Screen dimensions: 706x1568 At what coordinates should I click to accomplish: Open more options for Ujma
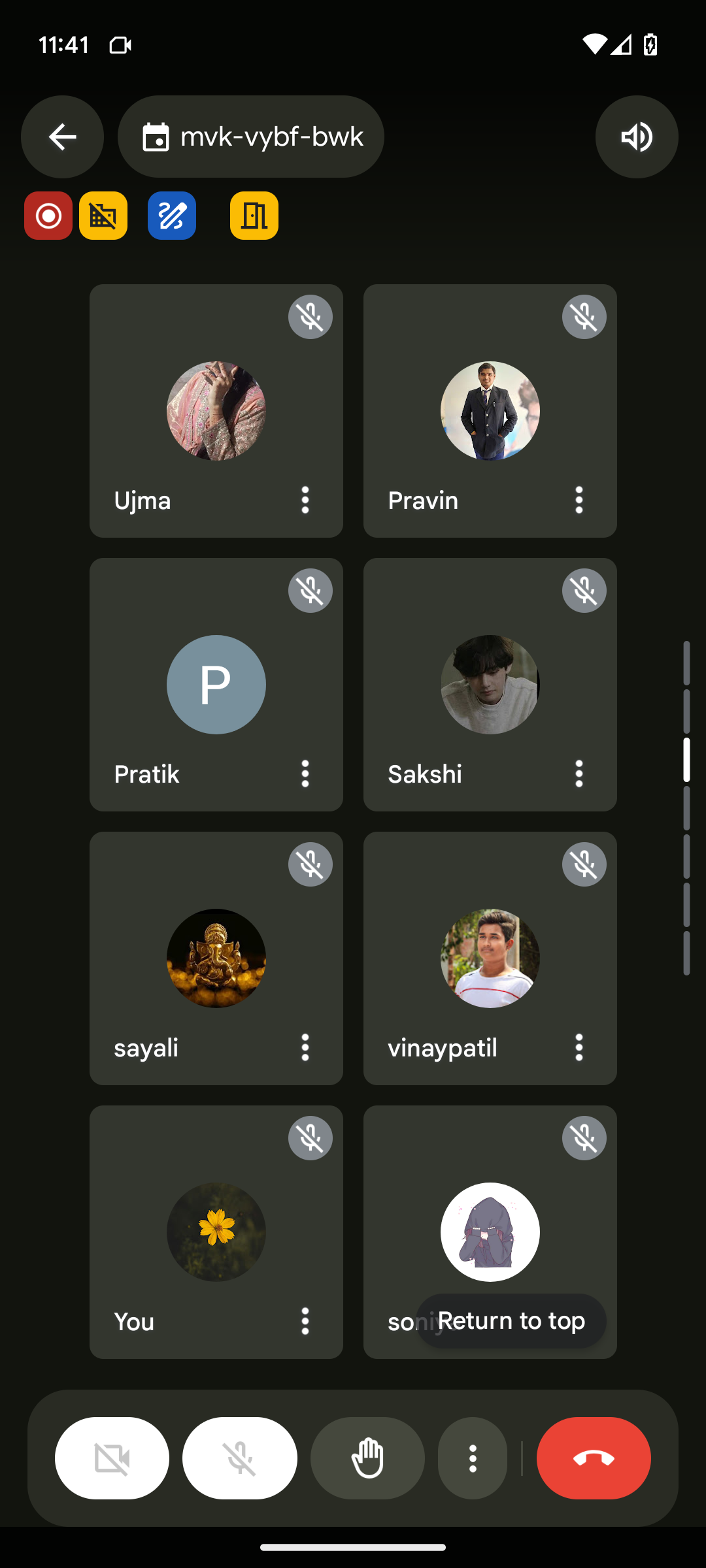click(x=305, y=500)
